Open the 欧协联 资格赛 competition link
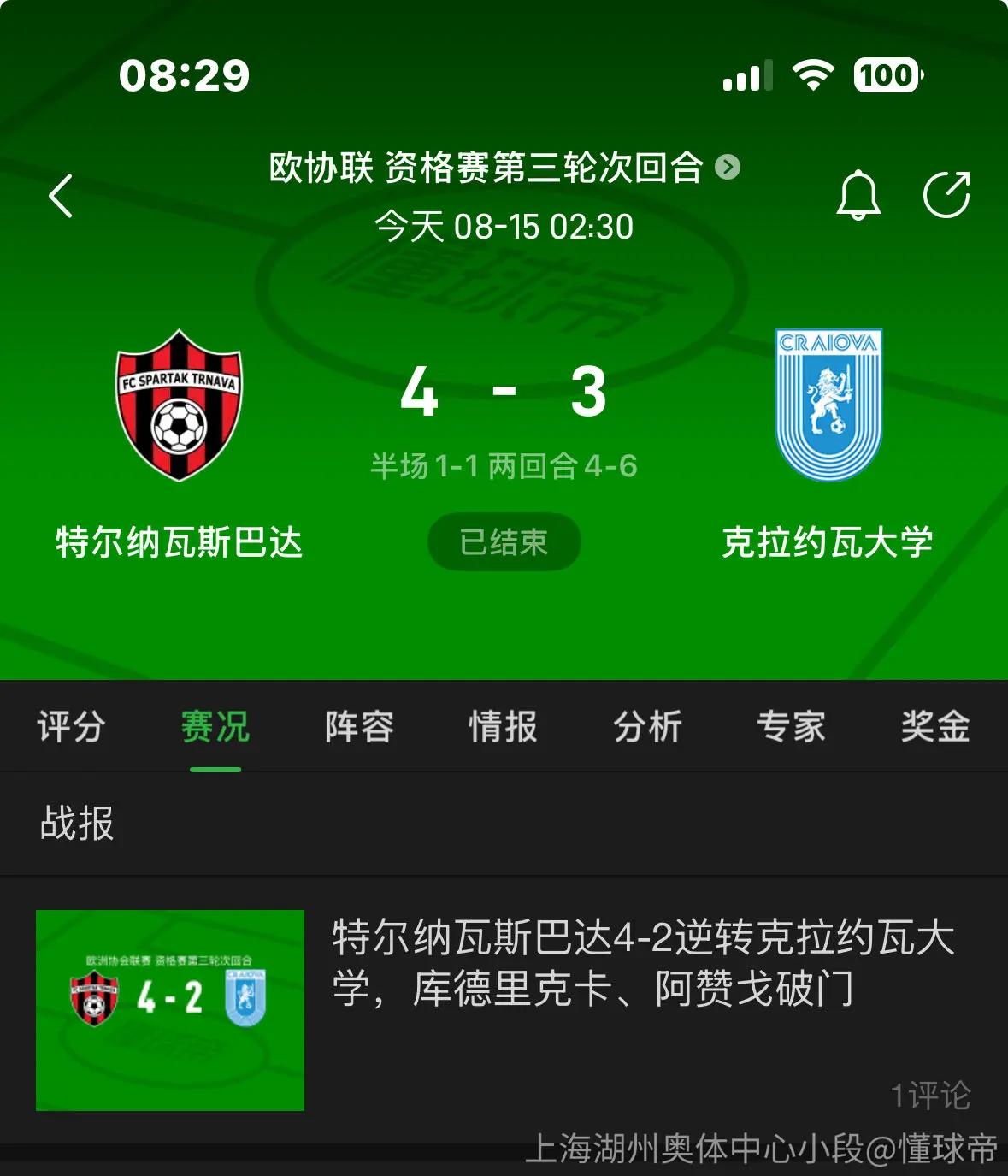Viewport: 1008px width, 1176px height. [x=504, y=168]
